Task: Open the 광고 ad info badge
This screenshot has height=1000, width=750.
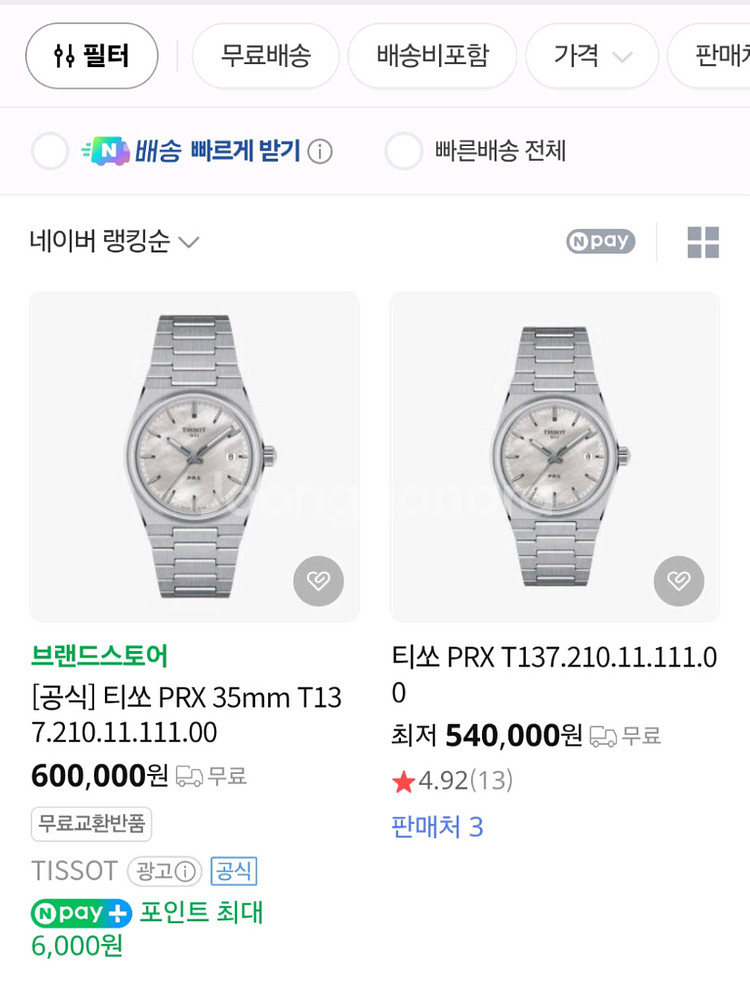Action: point(164,871)
